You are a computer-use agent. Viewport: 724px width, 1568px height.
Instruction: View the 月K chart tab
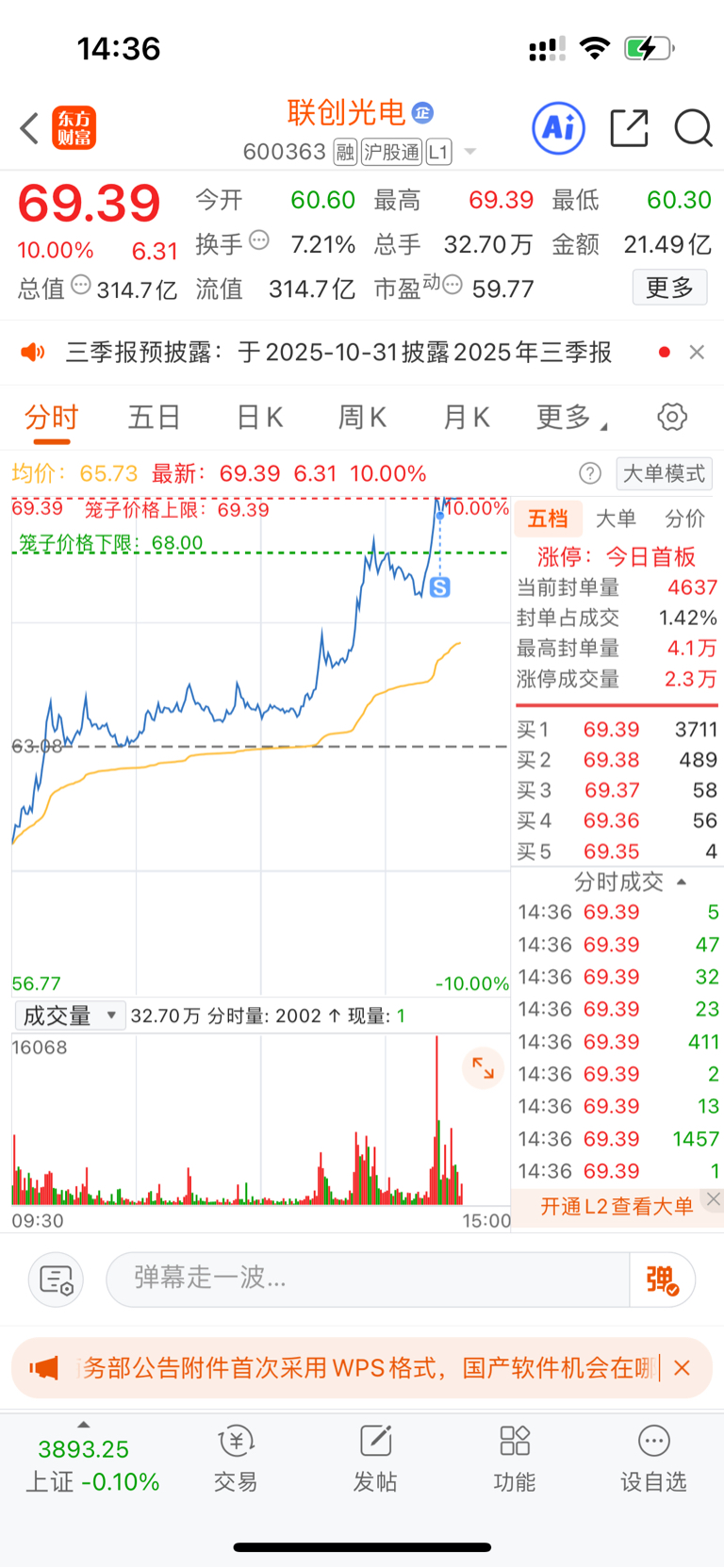[x=466, y=417]
